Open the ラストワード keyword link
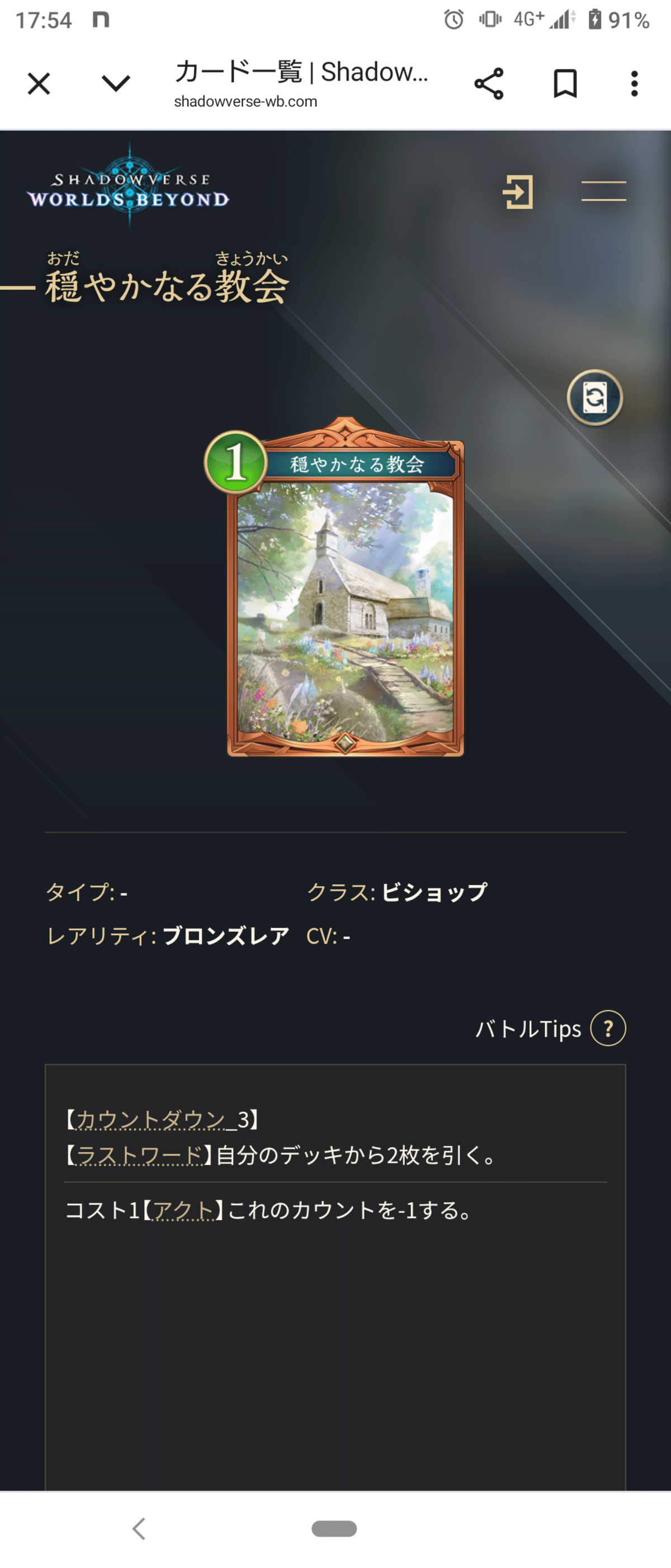The width and height of the screenshot is (671, 1568). point(139,1155)
